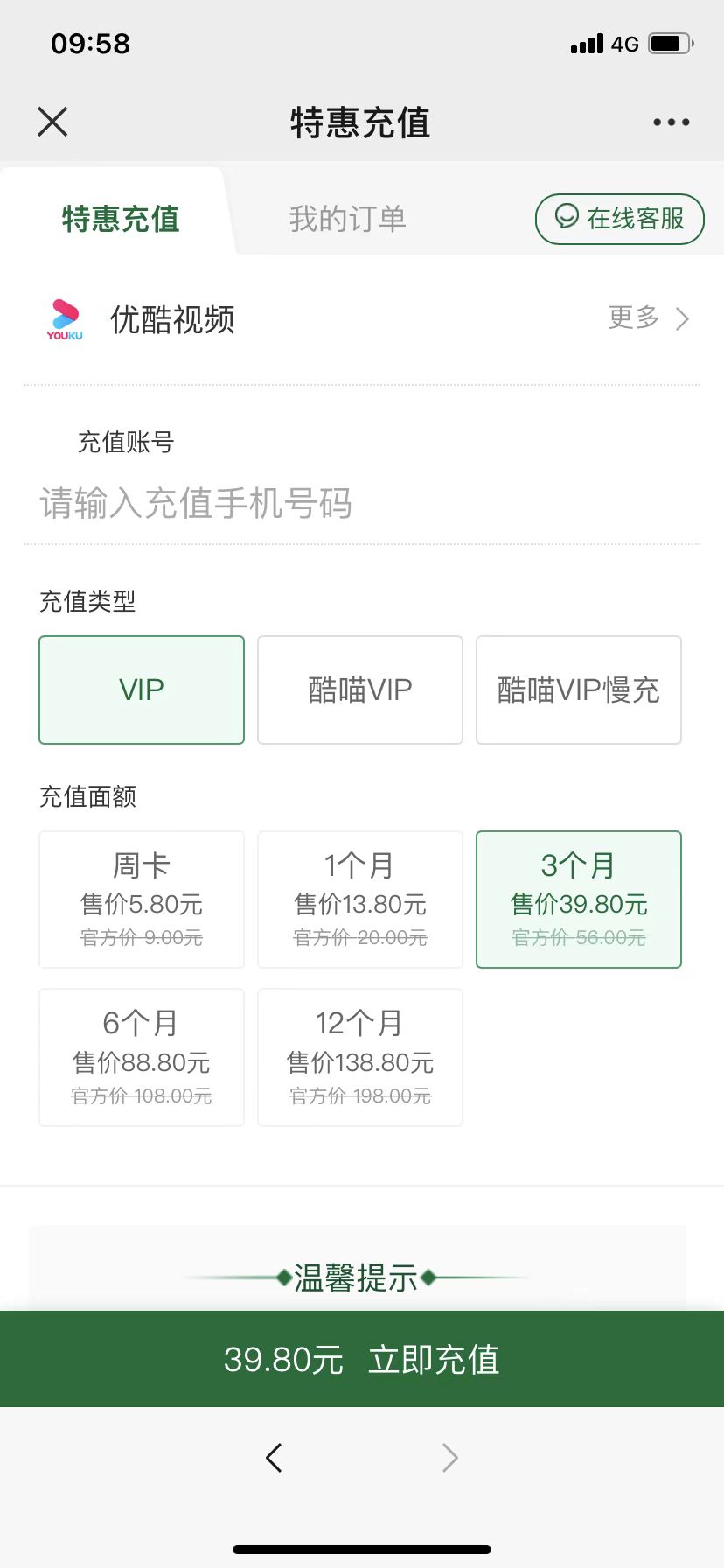Select the 周卡 5.80元 option
Viewport: 724px width, 1568px height.
(142, 899)
